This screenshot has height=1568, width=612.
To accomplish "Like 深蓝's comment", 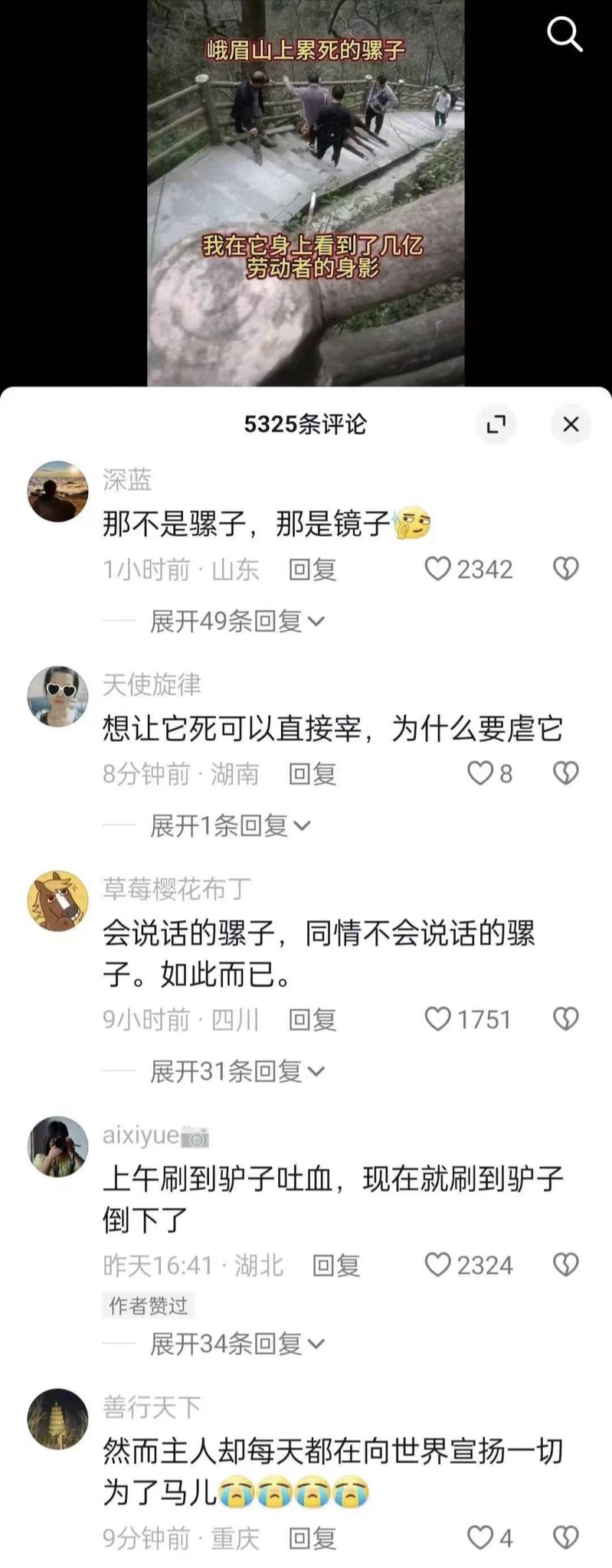I will [438, 569].
